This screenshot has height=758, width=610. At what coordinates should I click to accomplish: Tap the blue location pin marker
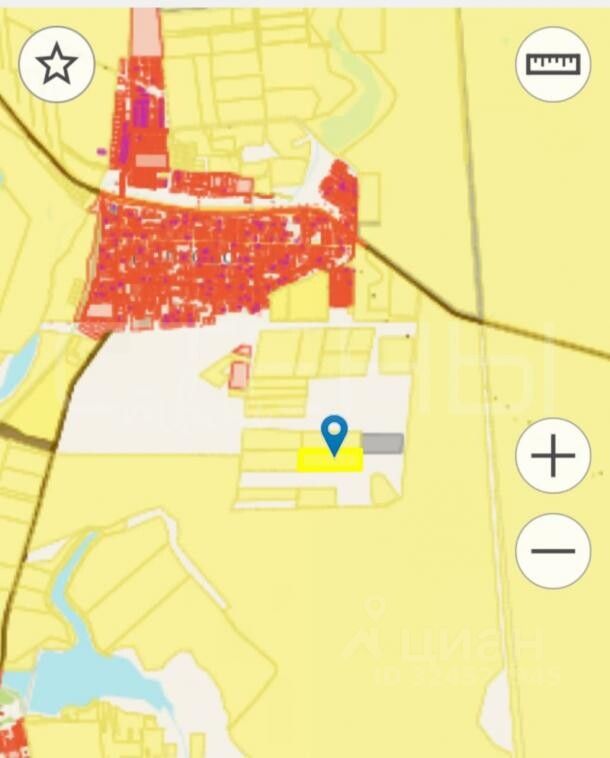pyautogui.click(x=334, y=434)
